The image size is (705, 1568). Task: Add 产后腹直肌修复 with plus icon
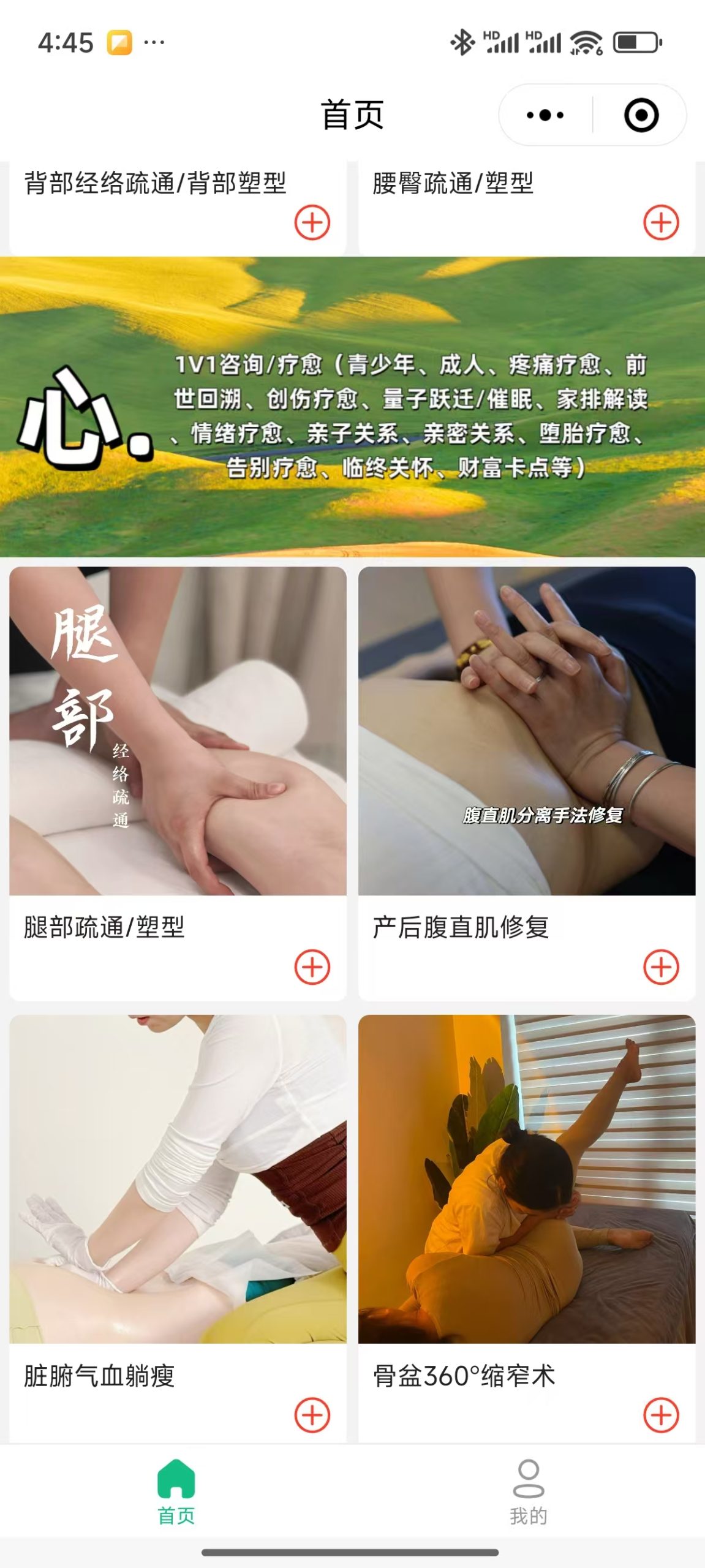pos(661,967)
